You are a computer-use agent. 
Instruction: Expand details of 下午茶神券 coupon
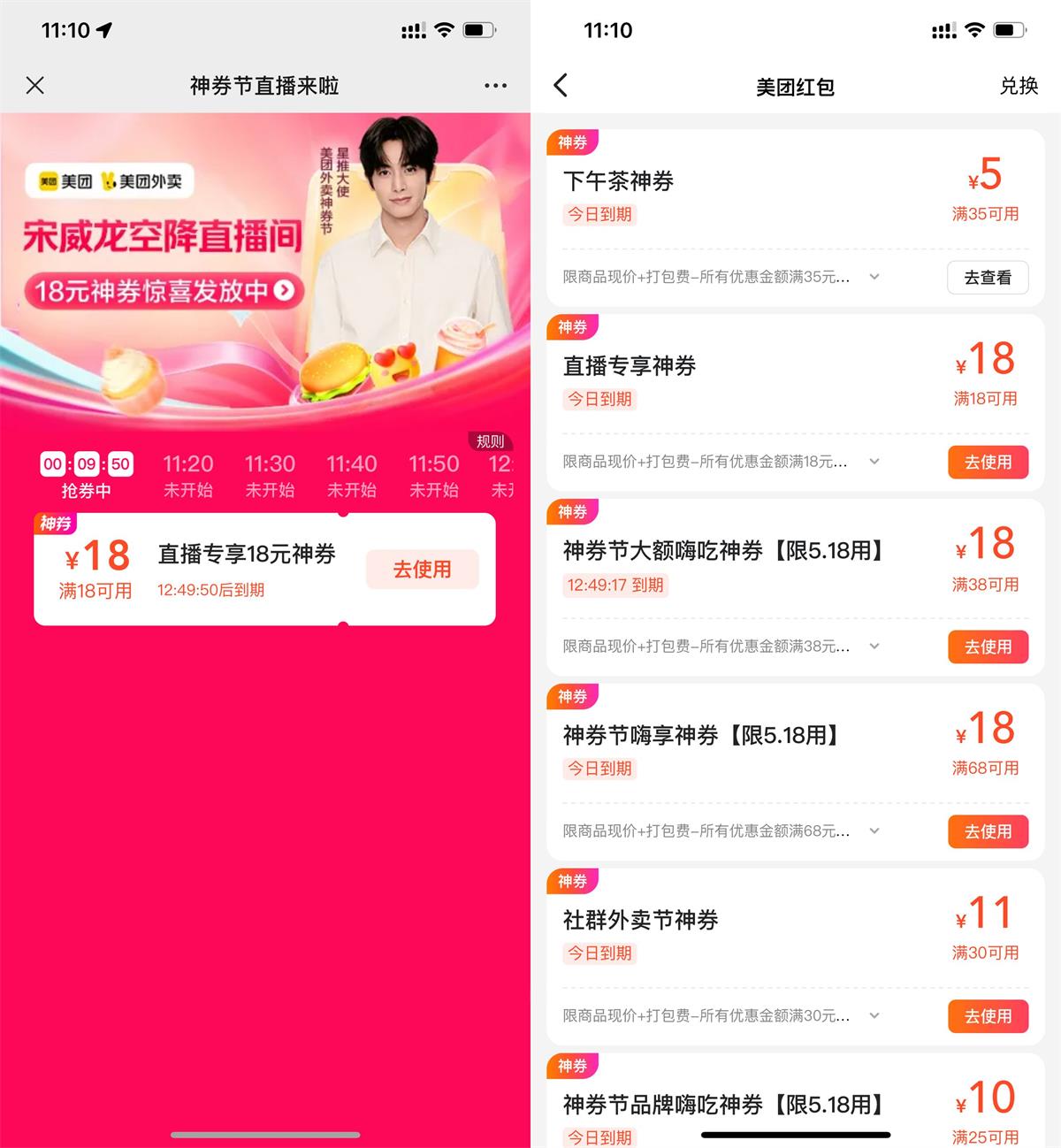pos(874,277)
